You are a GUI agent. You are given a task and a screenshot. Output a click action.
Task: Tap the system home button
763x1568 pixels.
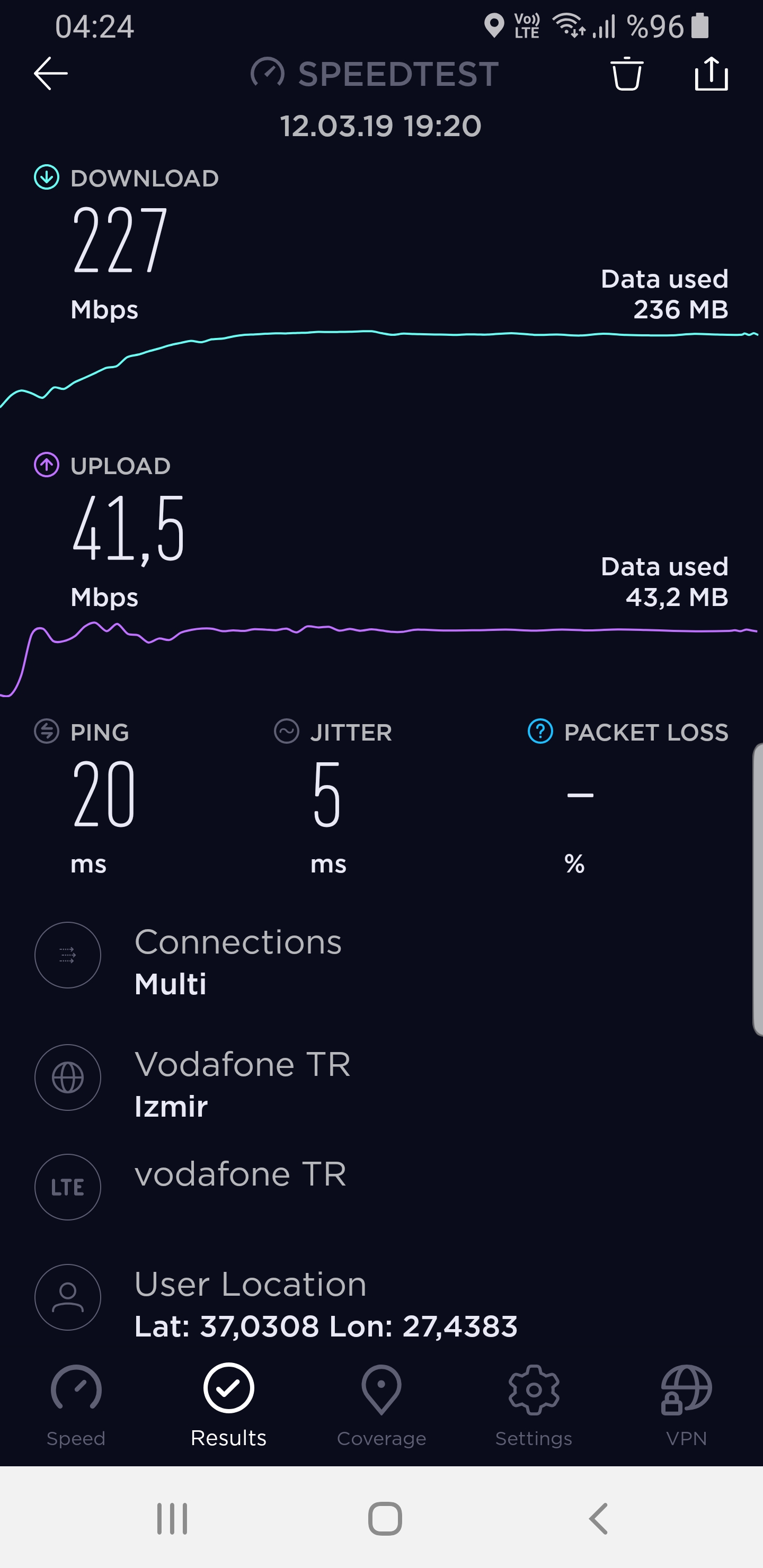(x=385, y=1519)
